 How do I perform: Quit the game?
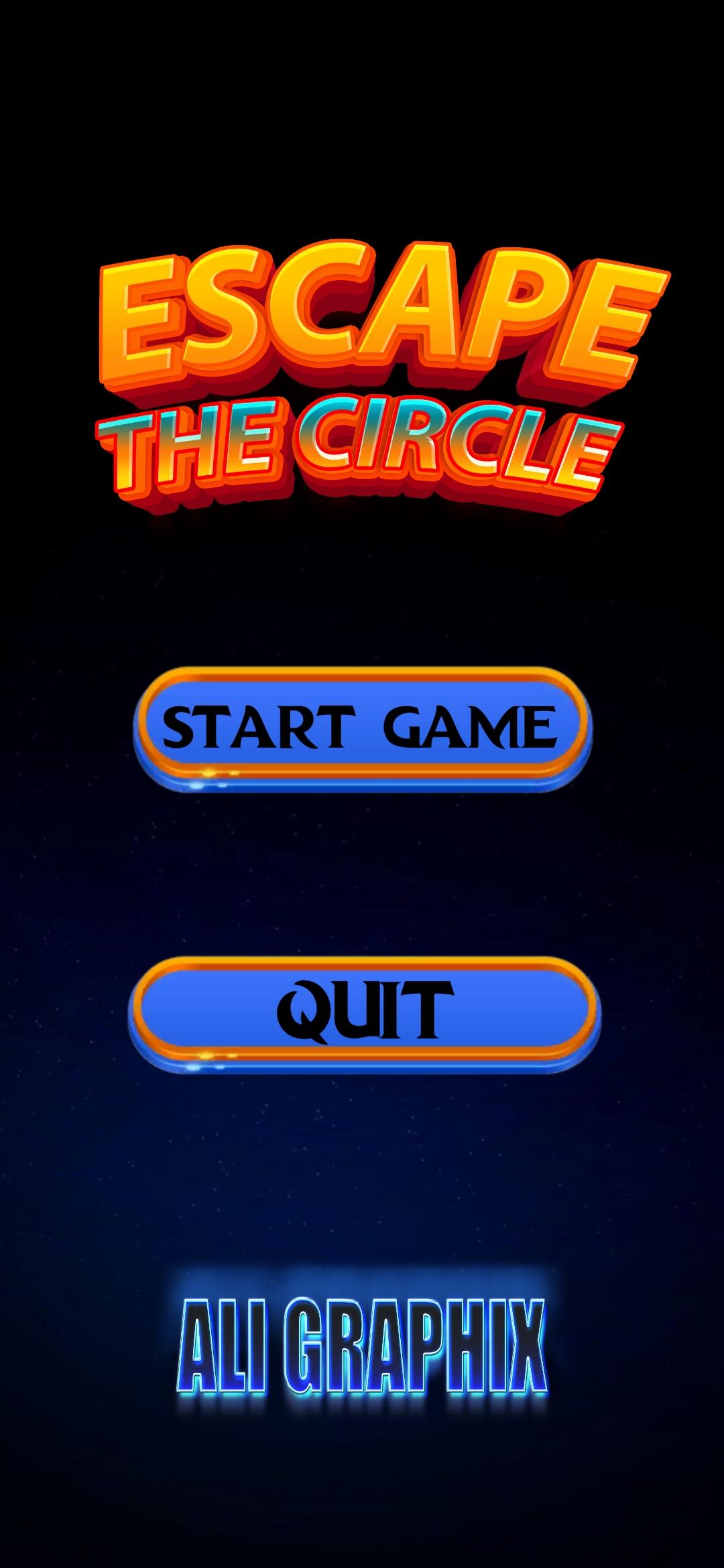364,1010
